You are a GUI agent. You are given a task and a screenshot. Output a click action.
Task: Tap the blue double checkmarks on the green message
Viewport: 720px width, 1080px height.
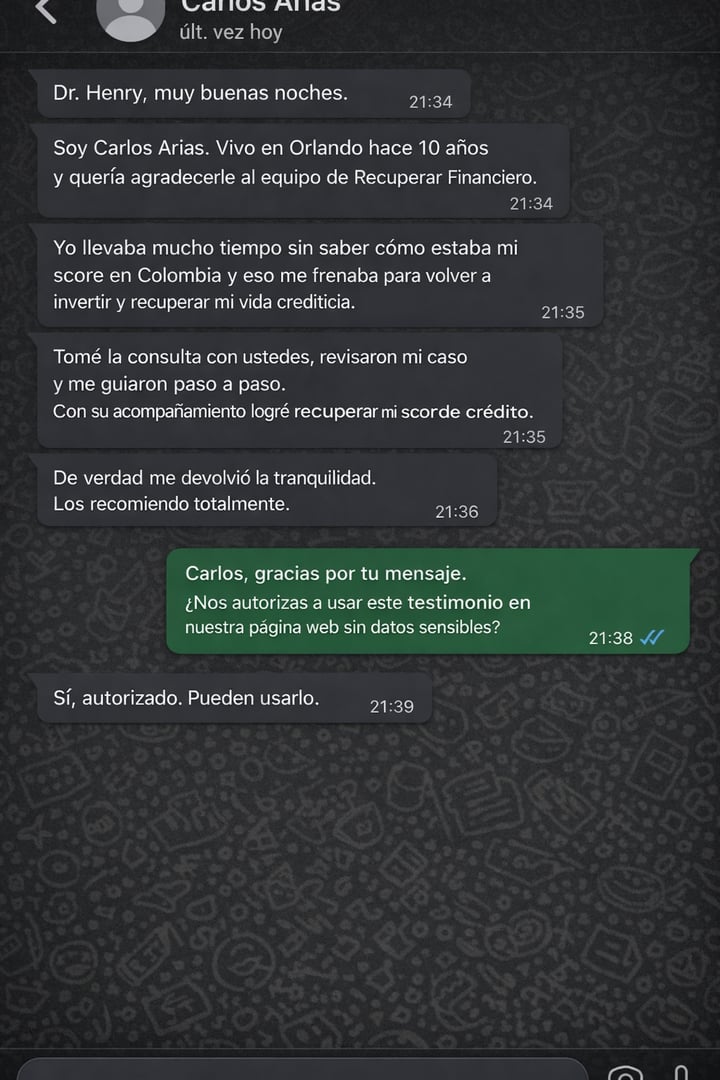tap(651, 638)
